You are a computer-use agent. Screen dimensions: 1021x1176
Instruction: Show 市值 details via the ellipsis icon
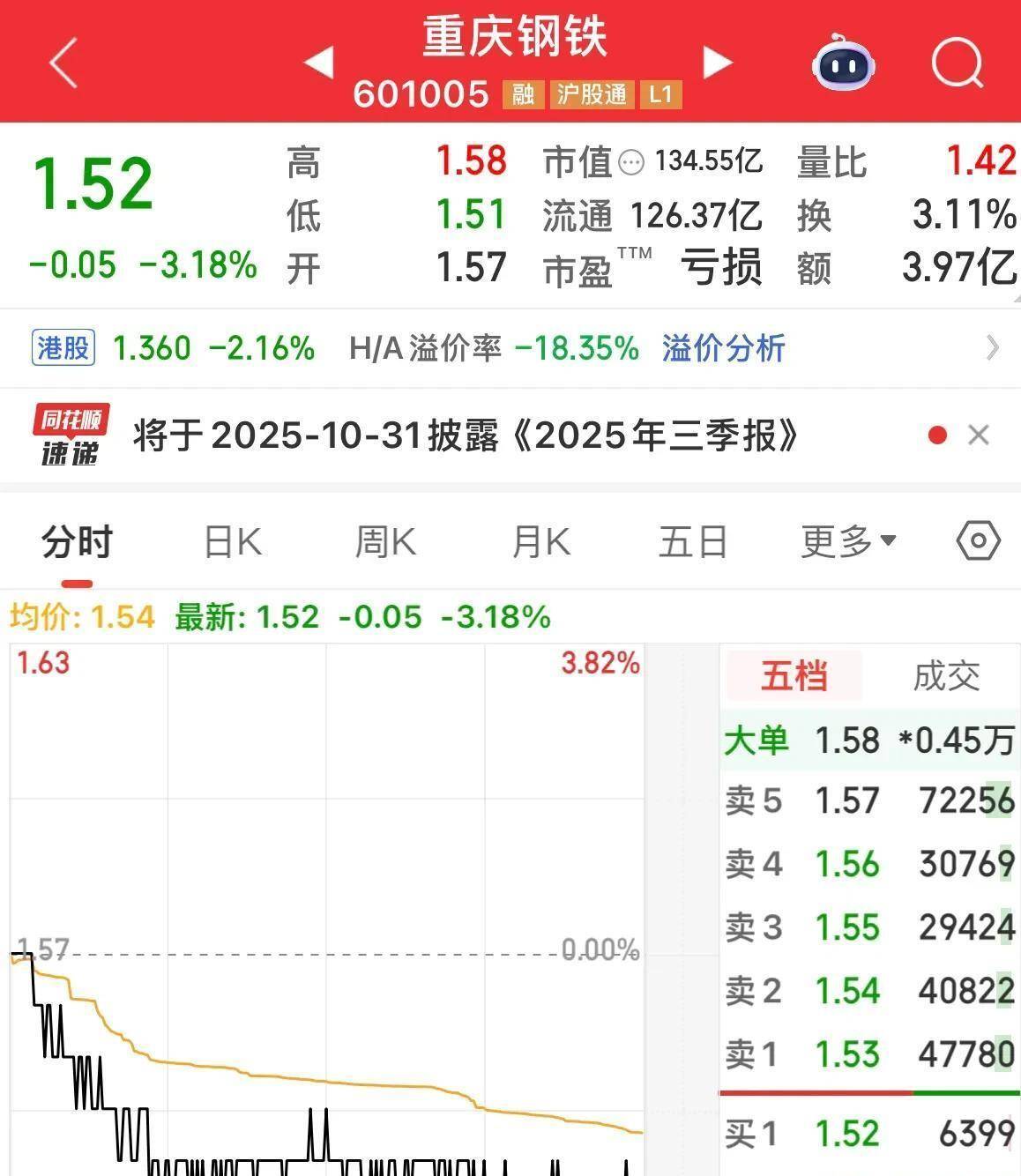[x=631, y=162]
